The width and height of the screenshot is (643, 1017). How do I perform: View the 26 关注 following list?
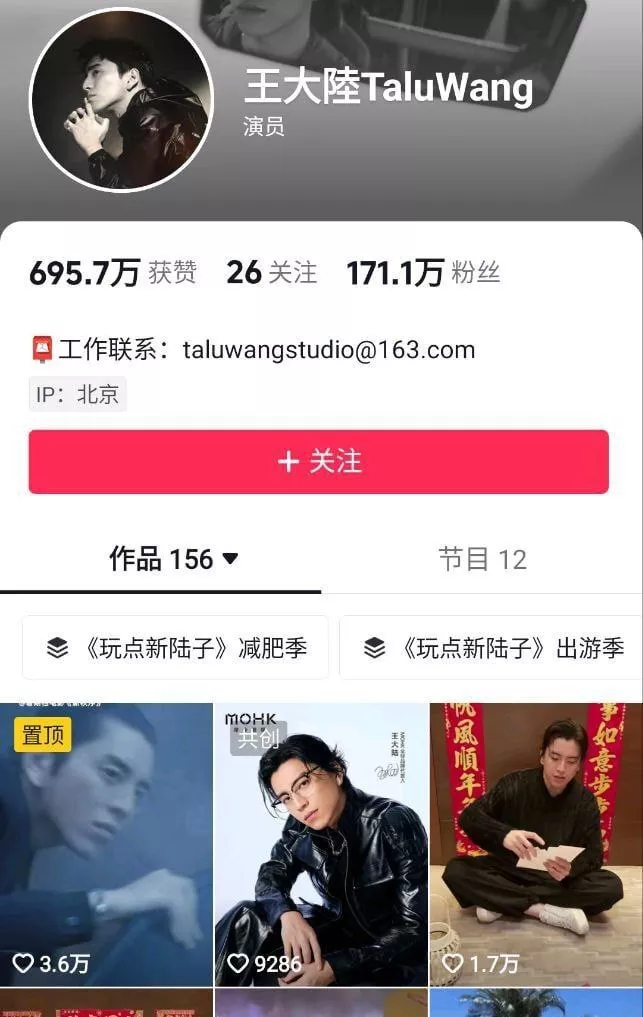click(x=271, y=272)
